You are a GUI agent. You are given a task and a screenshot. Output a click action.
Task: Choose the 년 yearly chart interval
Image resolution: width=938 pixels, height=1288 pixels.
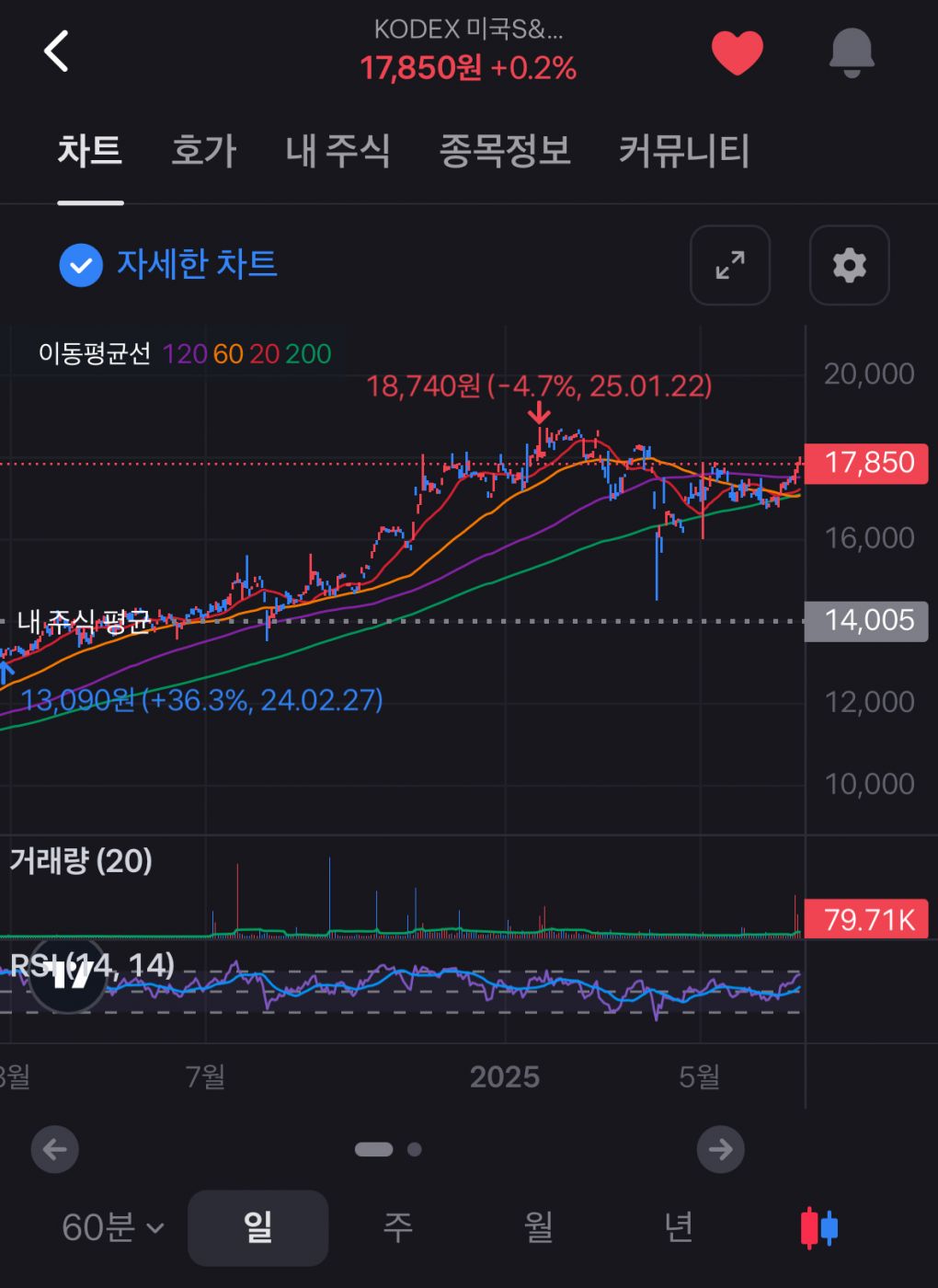tap(678, 1227)
